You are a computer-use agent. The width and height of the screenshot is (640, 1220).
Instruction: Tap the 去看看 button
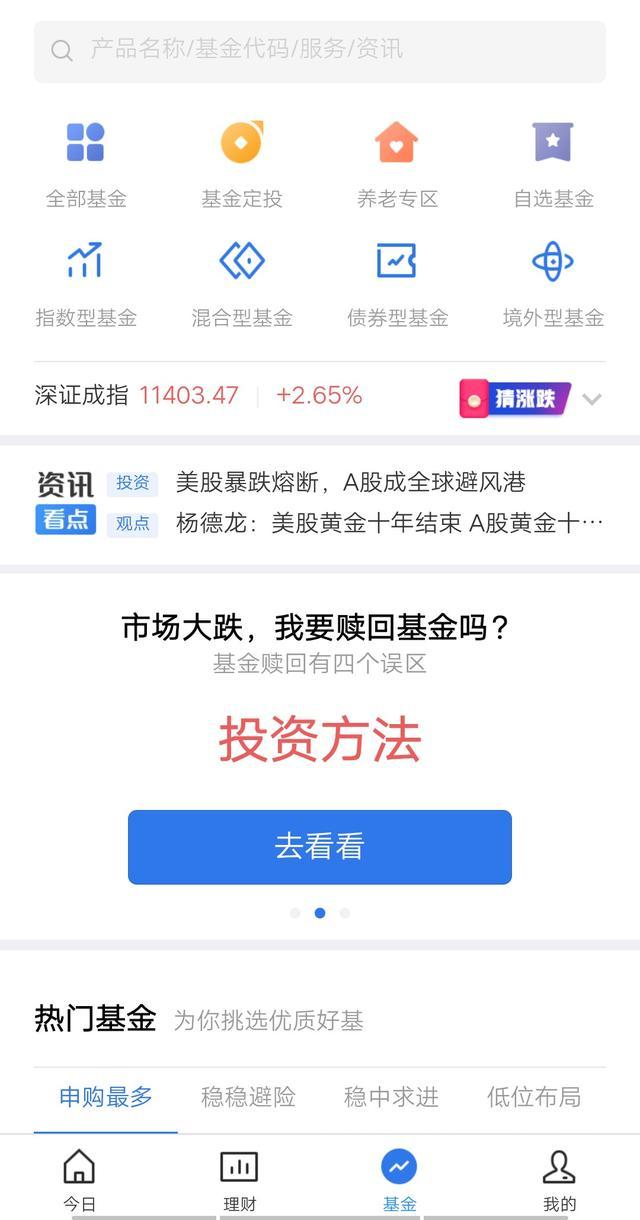320,847
